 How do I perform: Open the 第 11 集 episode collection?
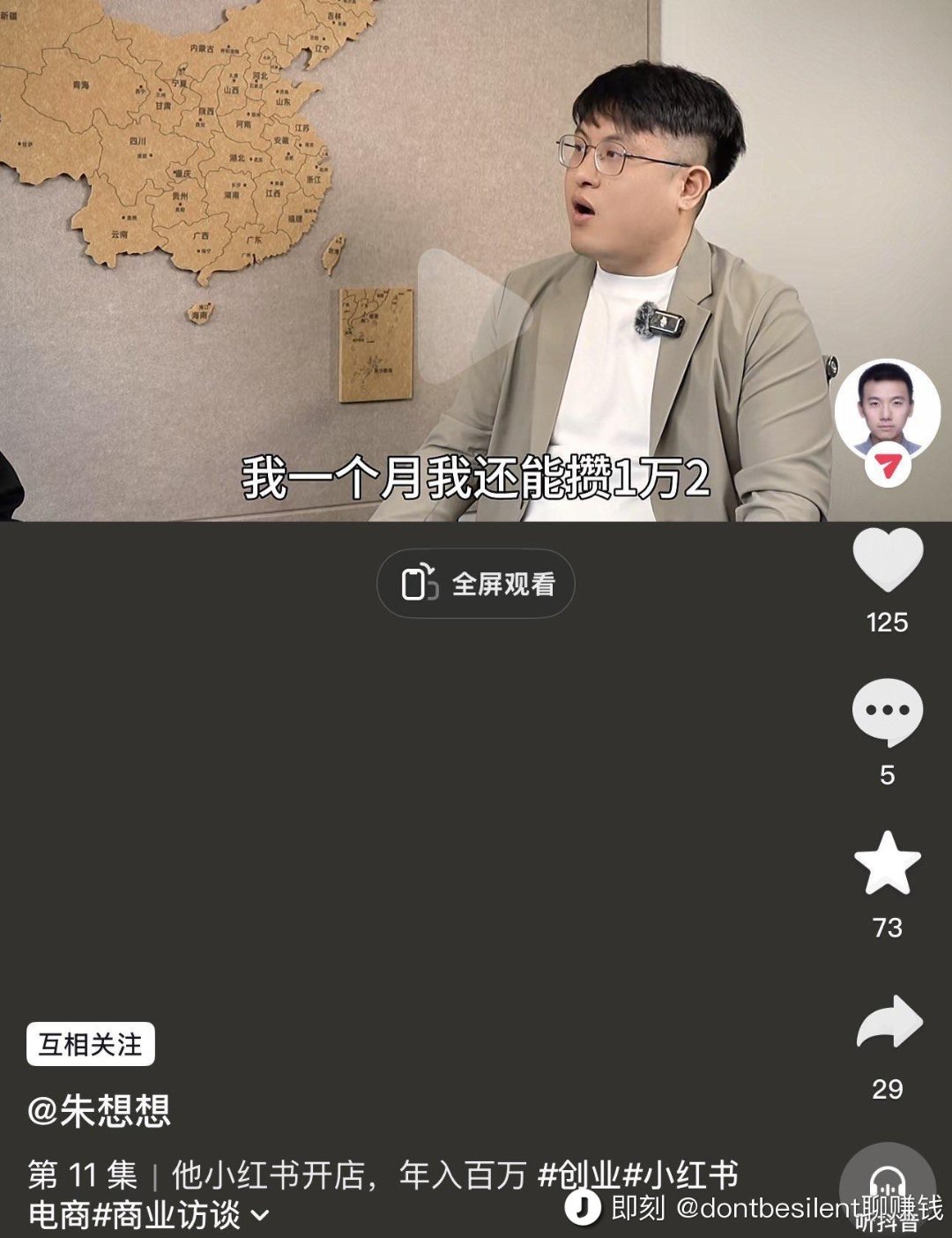click(83, 1175)
